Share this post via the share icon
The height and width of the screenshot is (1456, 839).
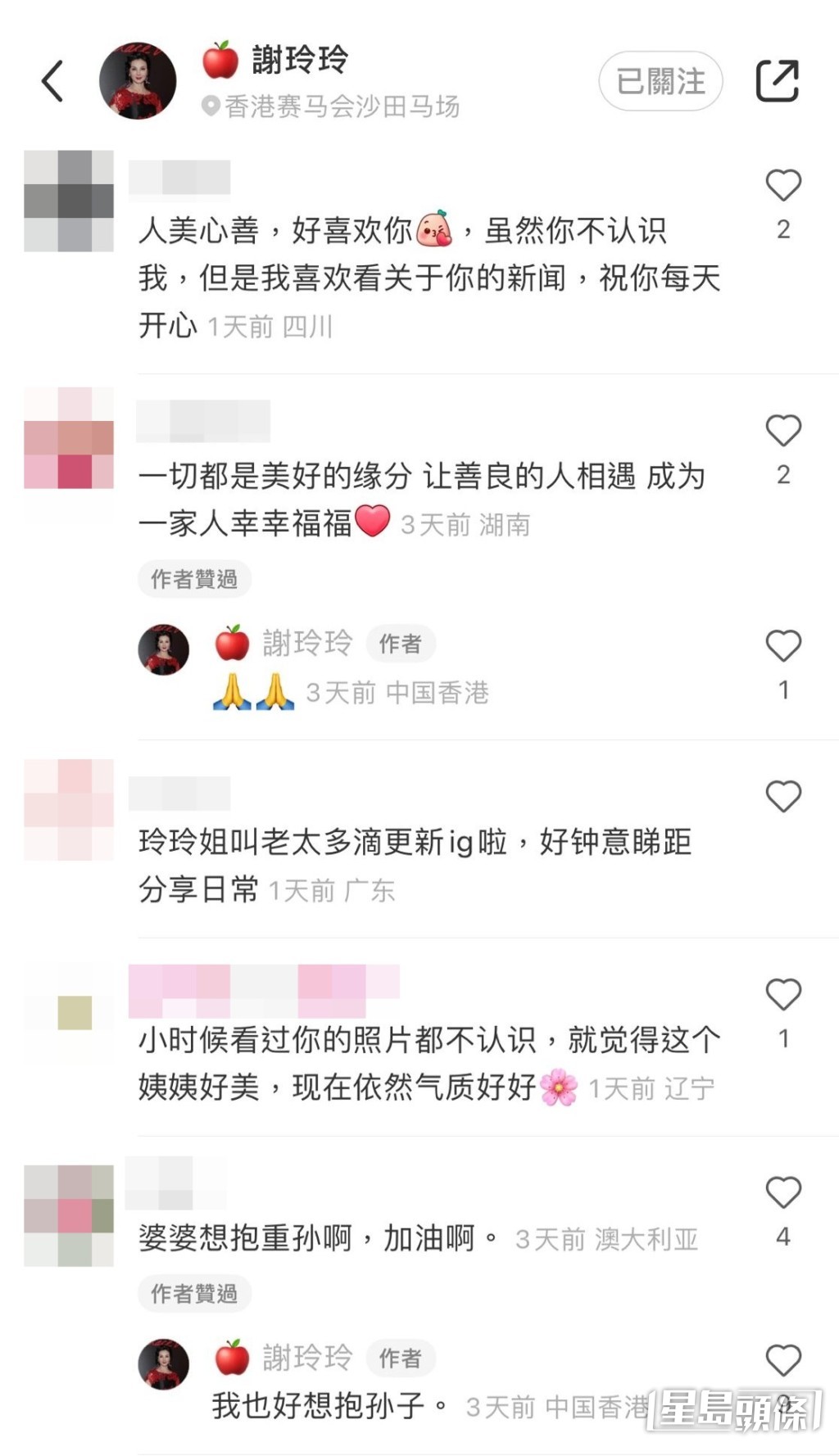click(777, 81)
